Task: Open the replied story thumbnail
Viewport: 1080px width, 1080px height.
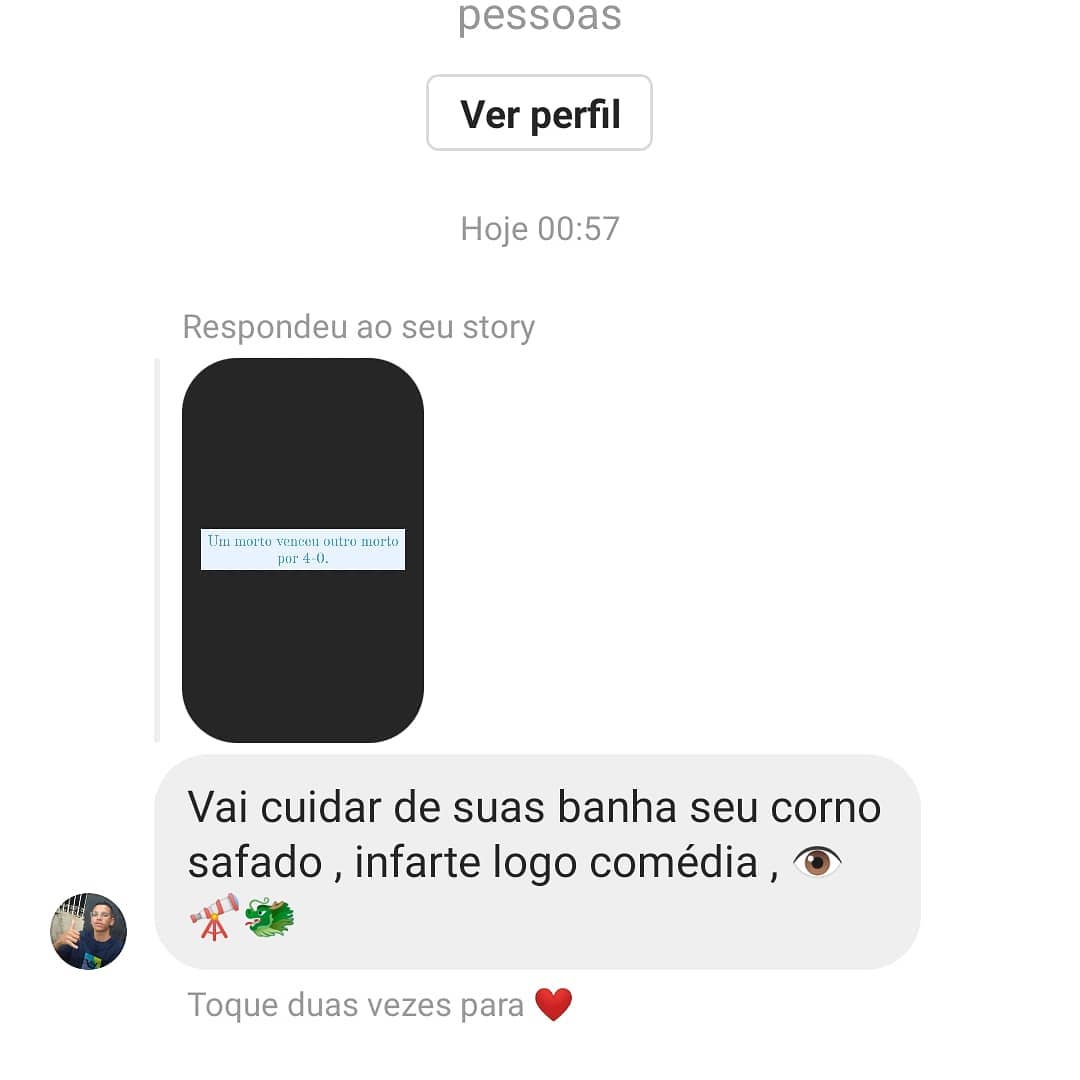Action: pos(303,550)
